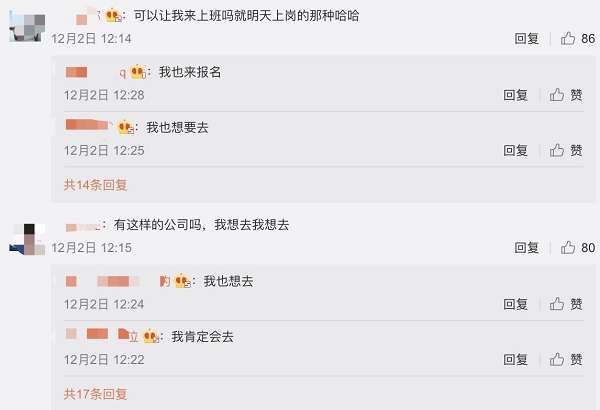Viewport: 600px width, 410px height.
Task: Like the 我也想要去 reply
Action: click(566, 150)
